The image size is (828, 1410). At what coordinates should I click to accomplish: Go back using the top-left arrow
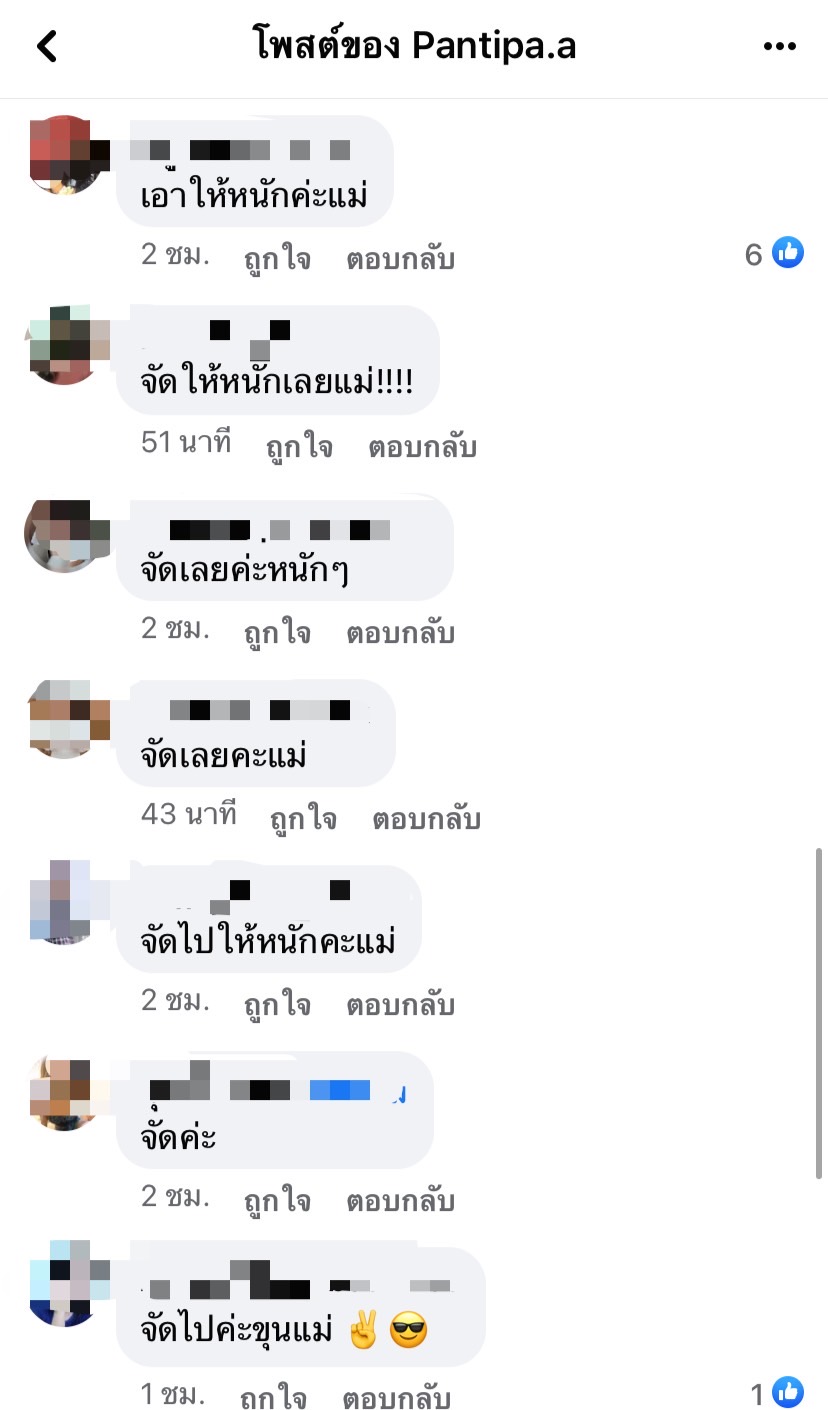pos(47,46)
